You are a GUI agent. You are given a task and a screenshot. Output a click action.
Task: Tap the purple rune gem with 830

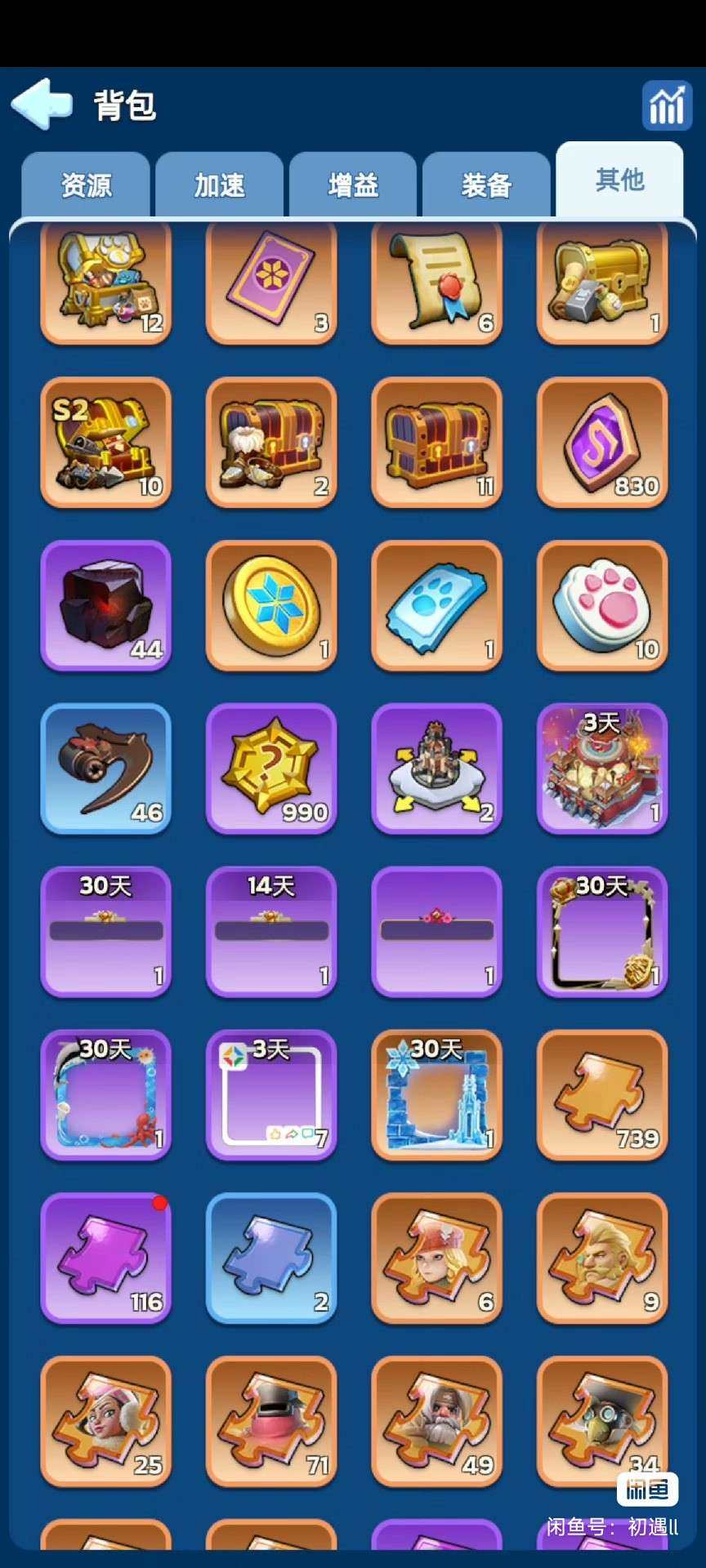[602, 442]
